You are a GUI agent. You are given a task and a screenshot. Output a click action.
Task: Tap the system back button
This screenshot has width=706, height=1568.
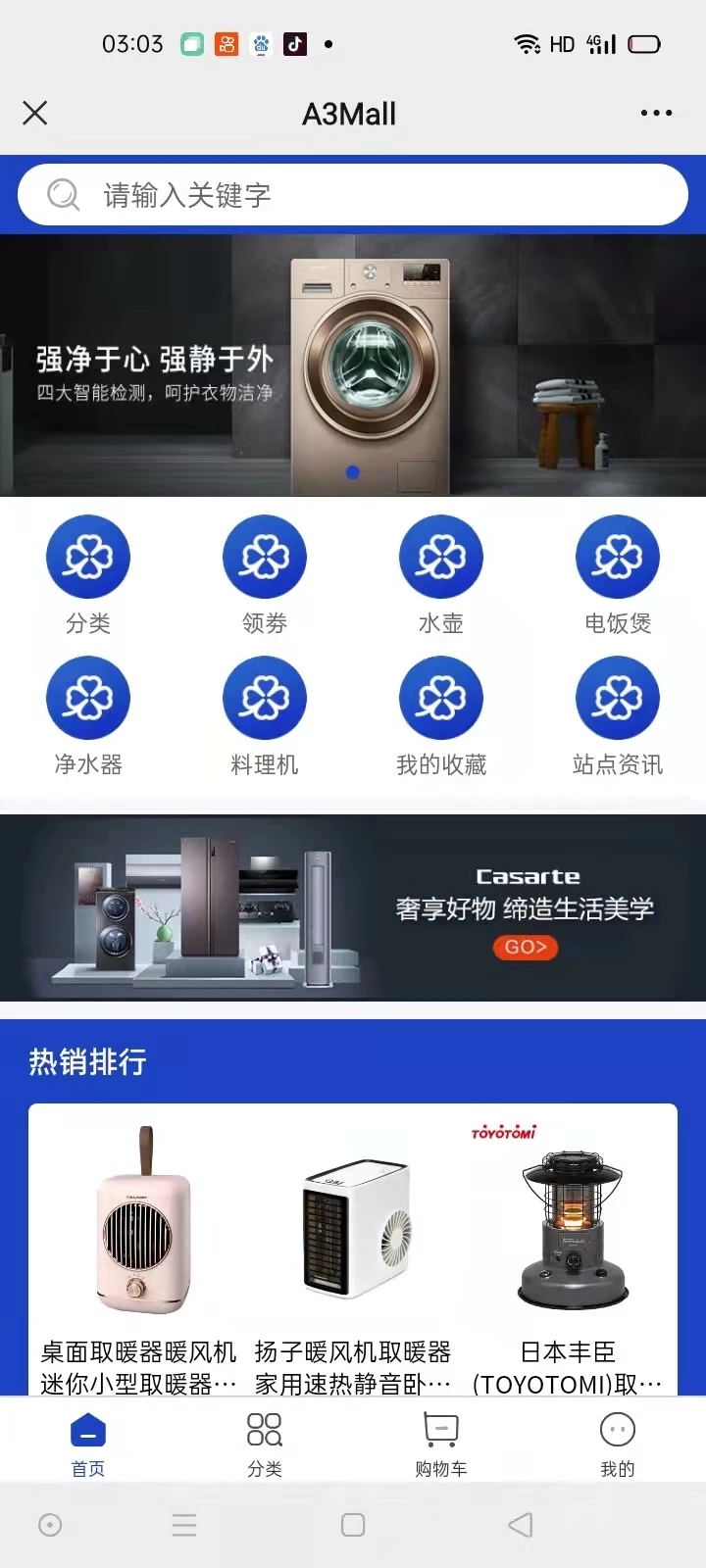coord(521,1525)
